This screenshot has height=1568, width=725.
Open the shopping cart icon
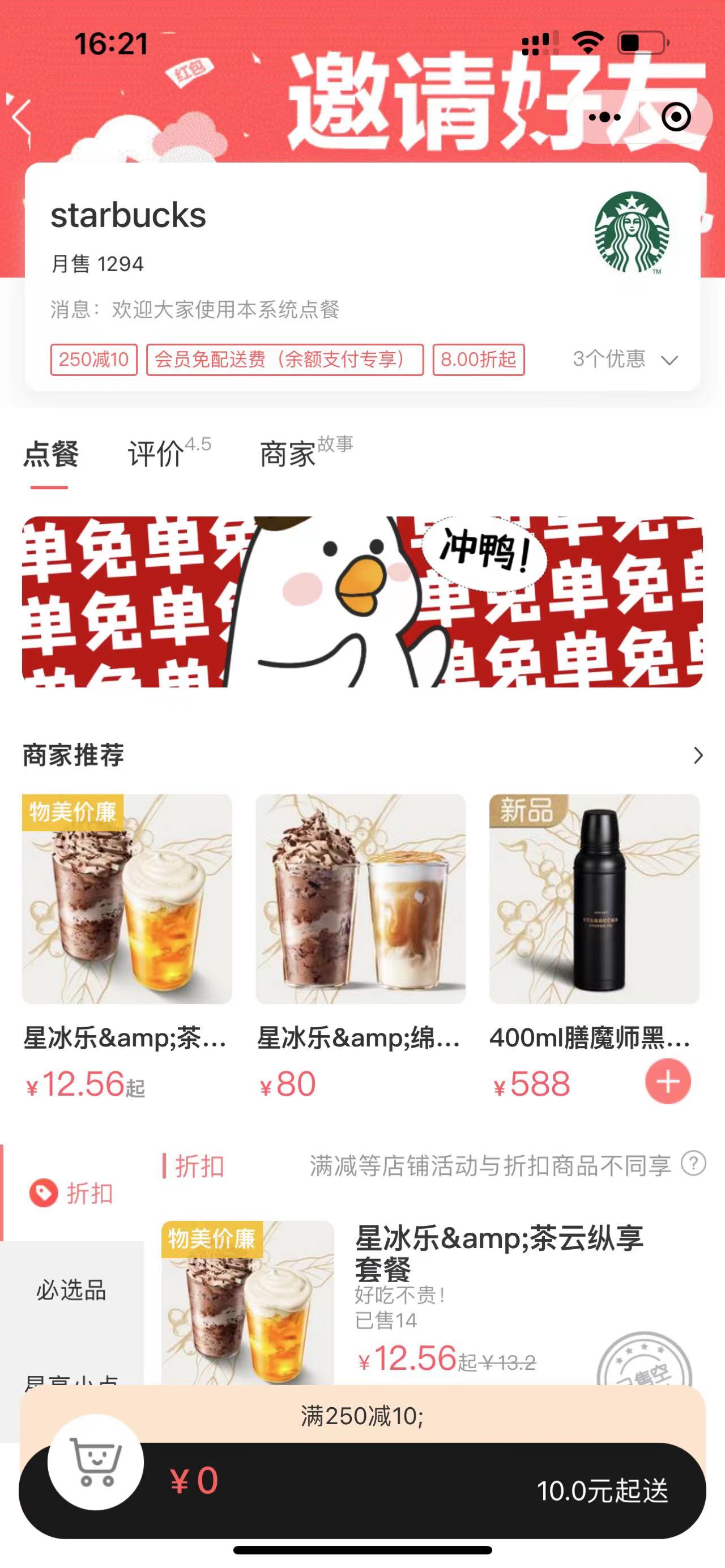tap(96, 1461)
